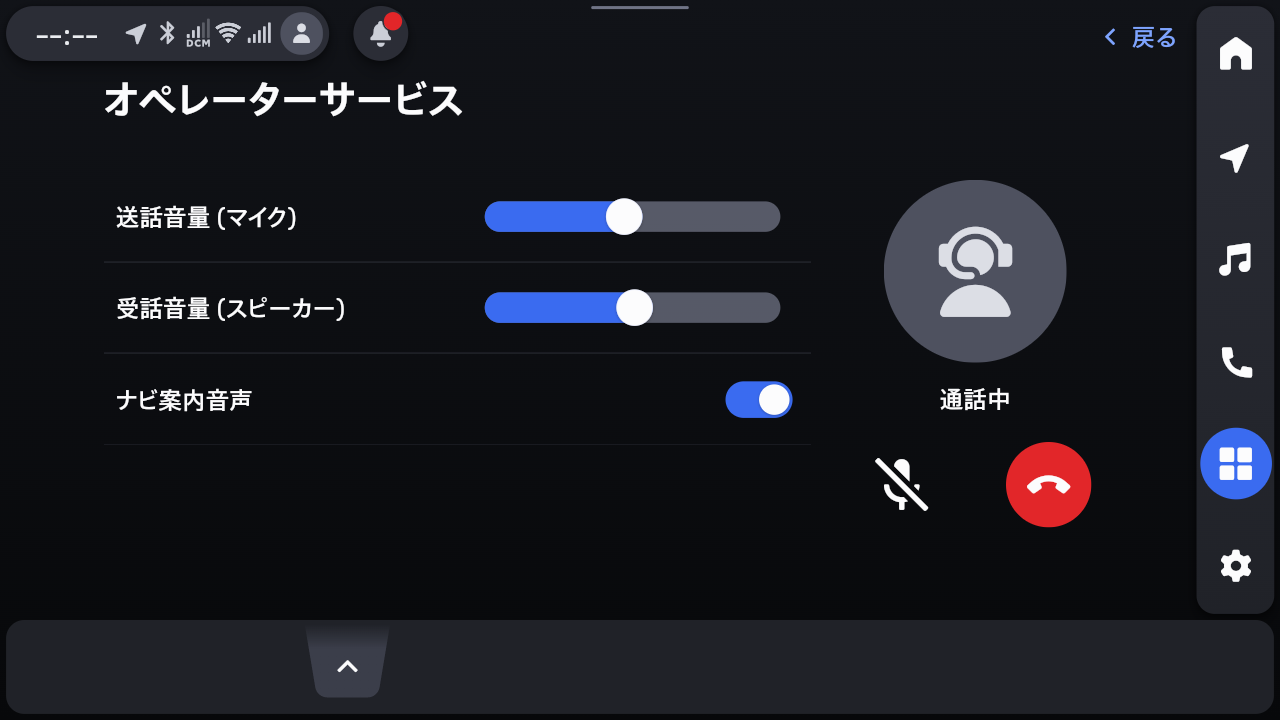Screen dimensions: 1280x720
Task: Toggle the ナビ案内音声 switch off
Action: [x=758, y=400]
